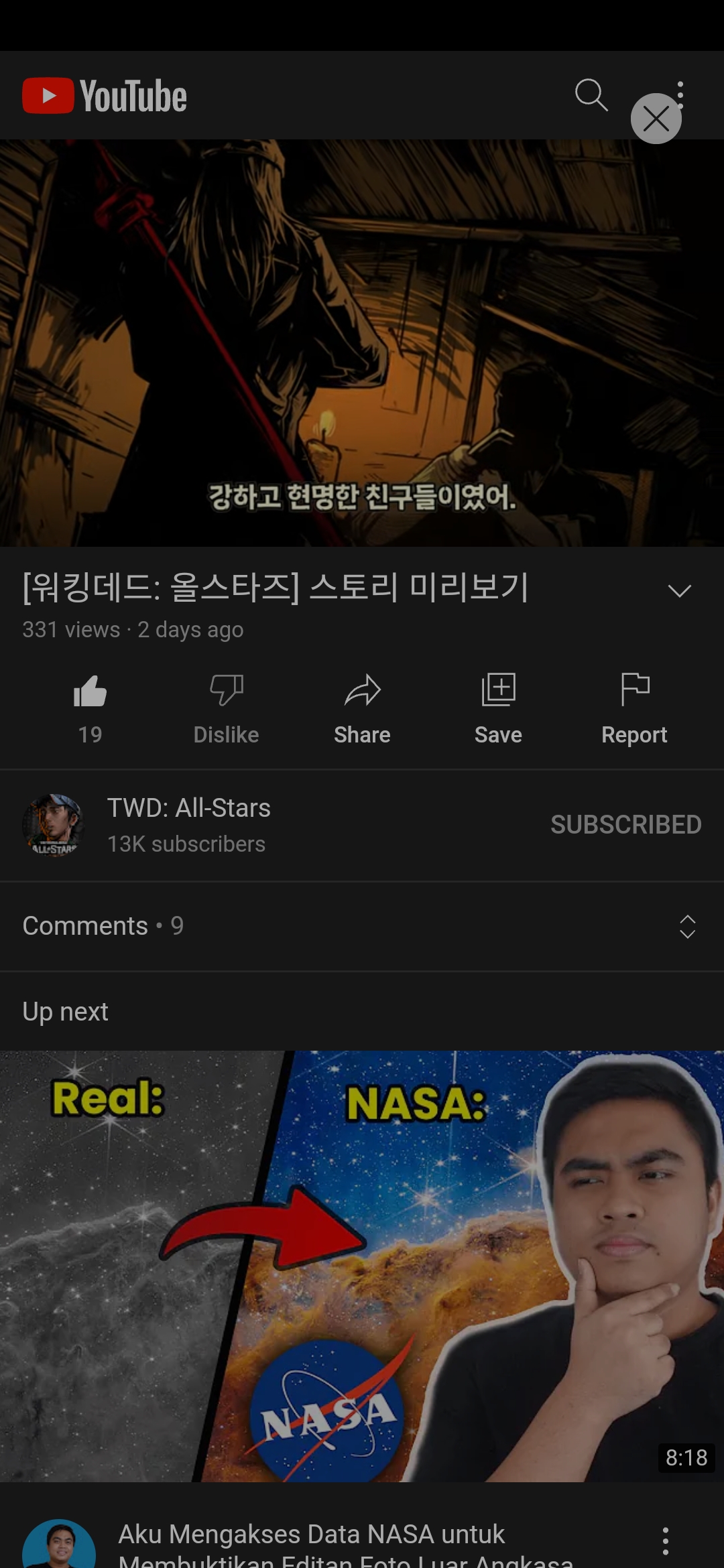Open the TWD: All-Stars channel
This screenshot has height=1568, width=724.
pyautogui.click(x=188, y=824)
